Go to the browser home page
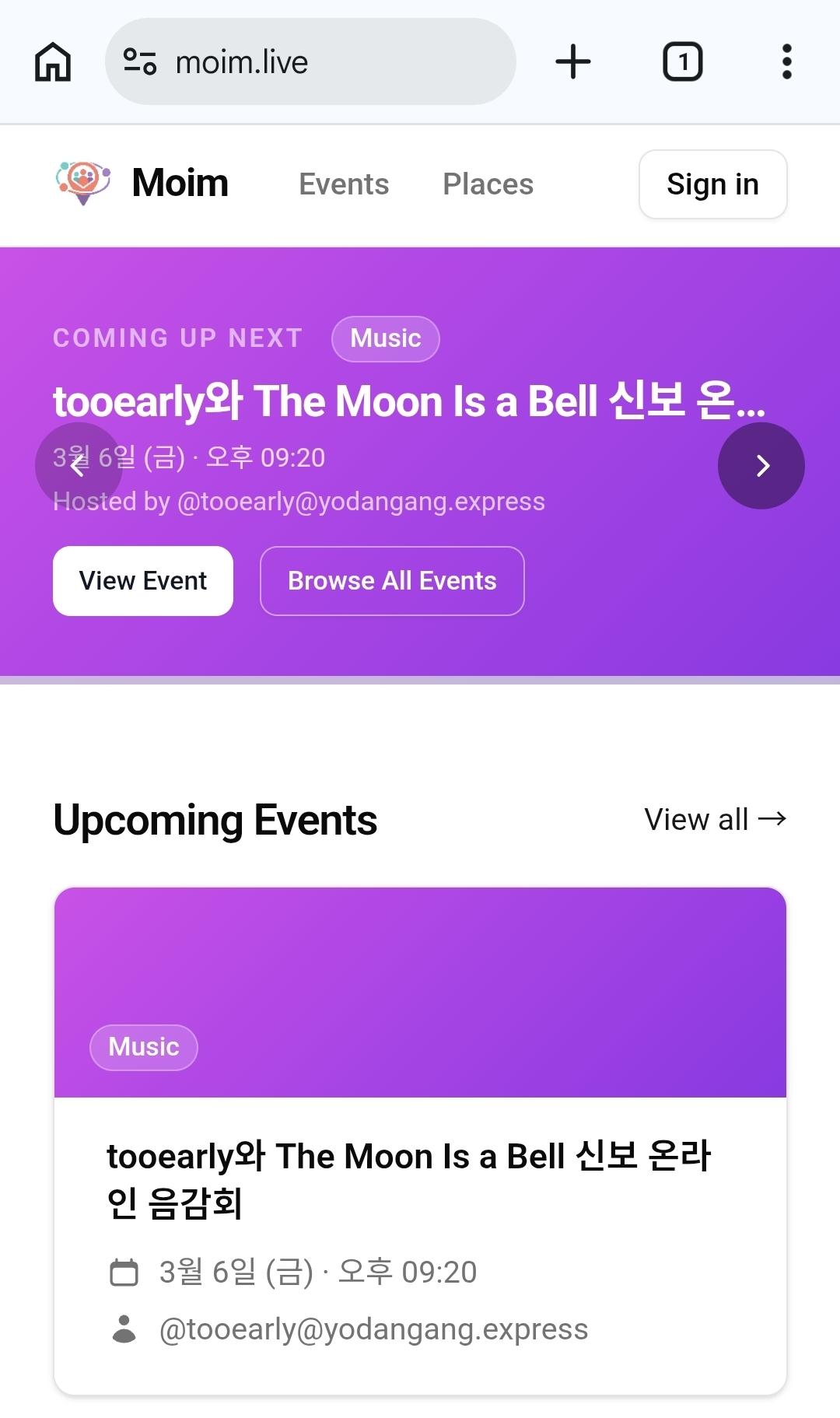This screenshot has width=840, height=1418. (53, 62)
